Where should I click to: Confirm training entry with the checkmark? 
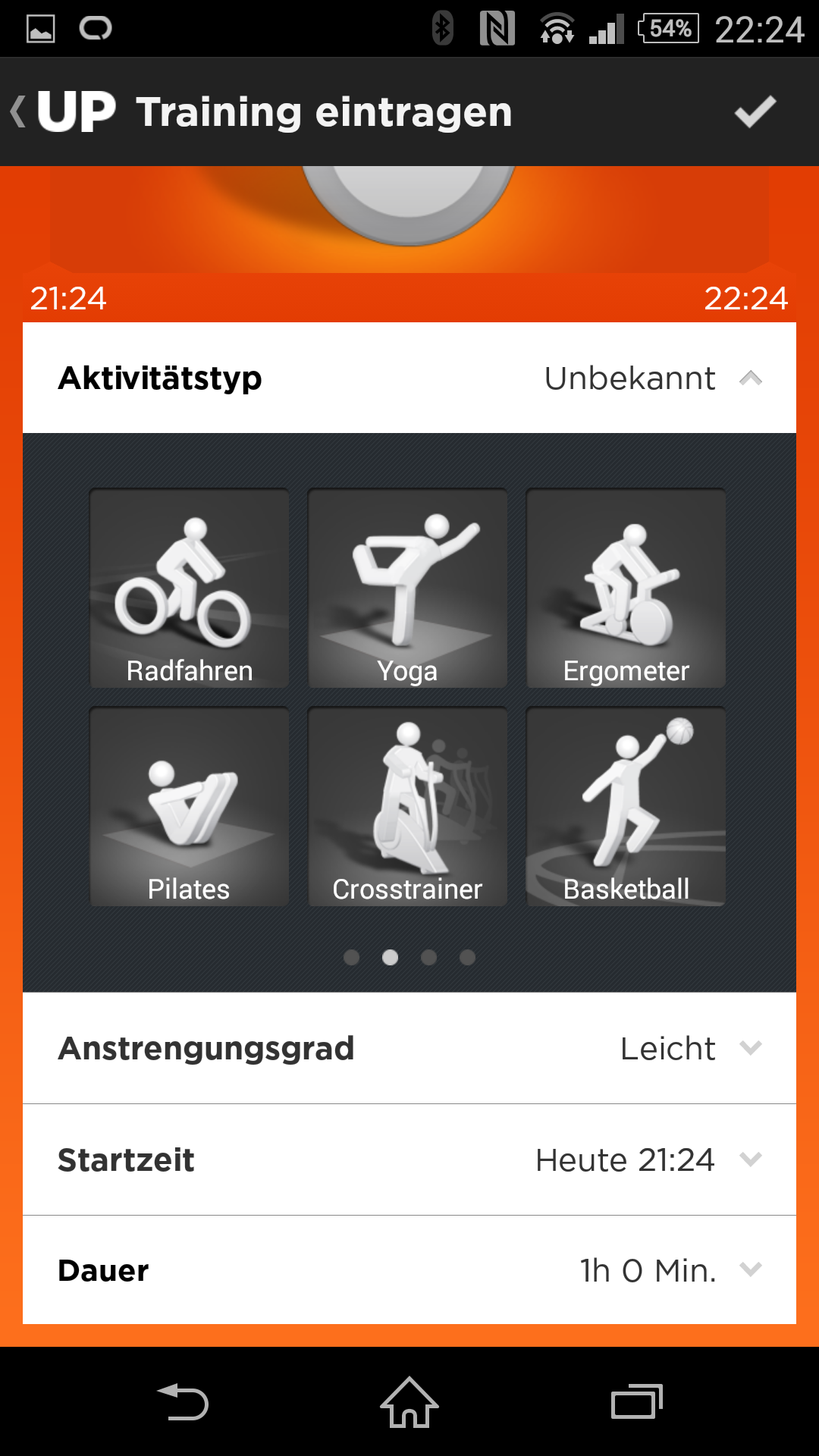click(x=755, y=112)
